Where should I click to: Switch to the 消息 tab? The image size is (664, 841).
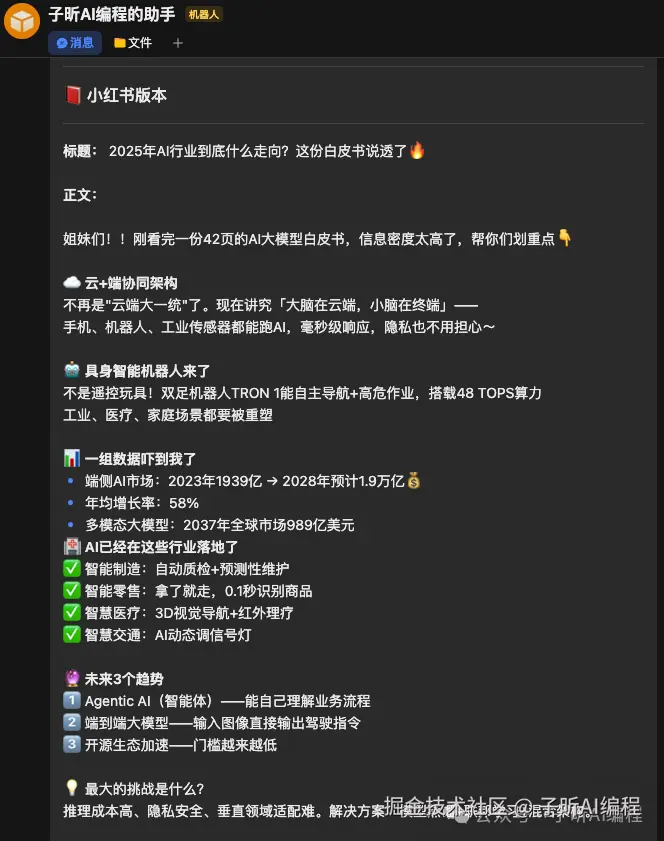click(75, 43)
